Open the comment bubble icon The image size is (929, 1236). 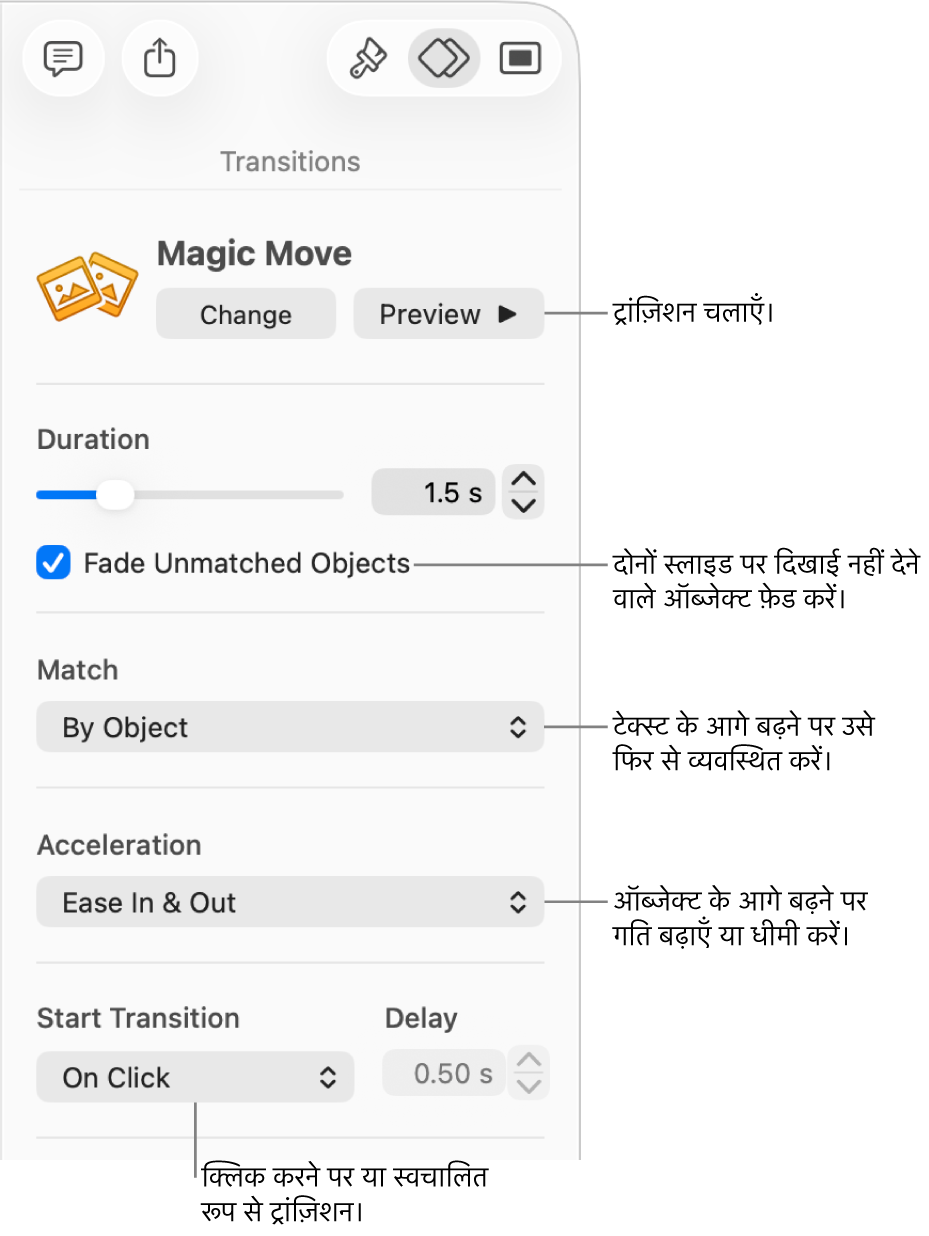[63, 58]
